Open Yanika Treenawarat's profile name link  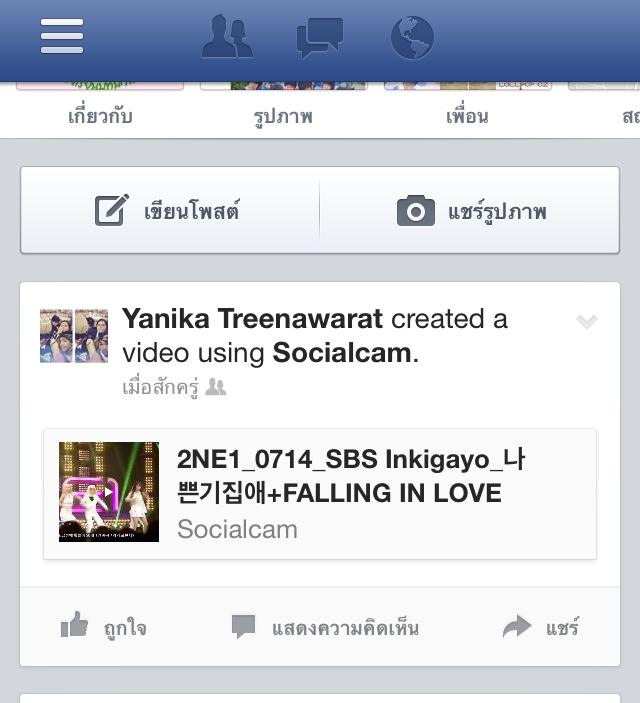pos(252,319)
